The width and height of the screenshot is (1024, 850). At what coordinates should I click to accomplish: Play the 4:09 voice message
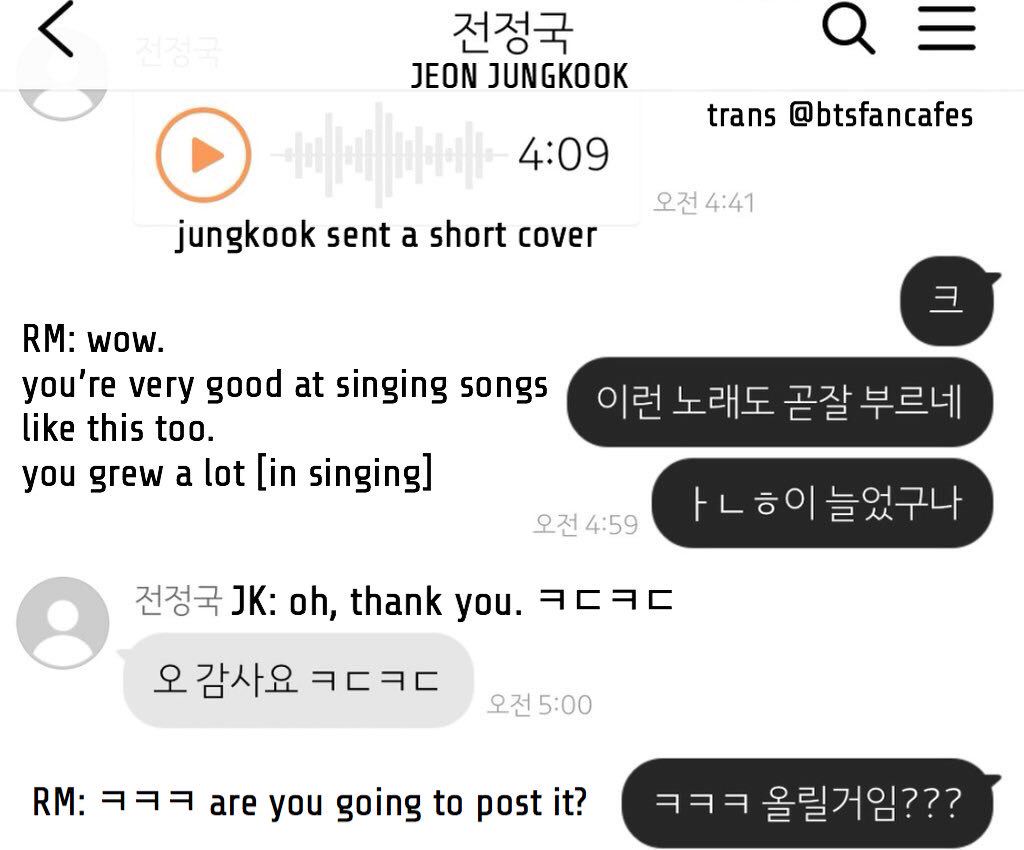click(203, 155)
